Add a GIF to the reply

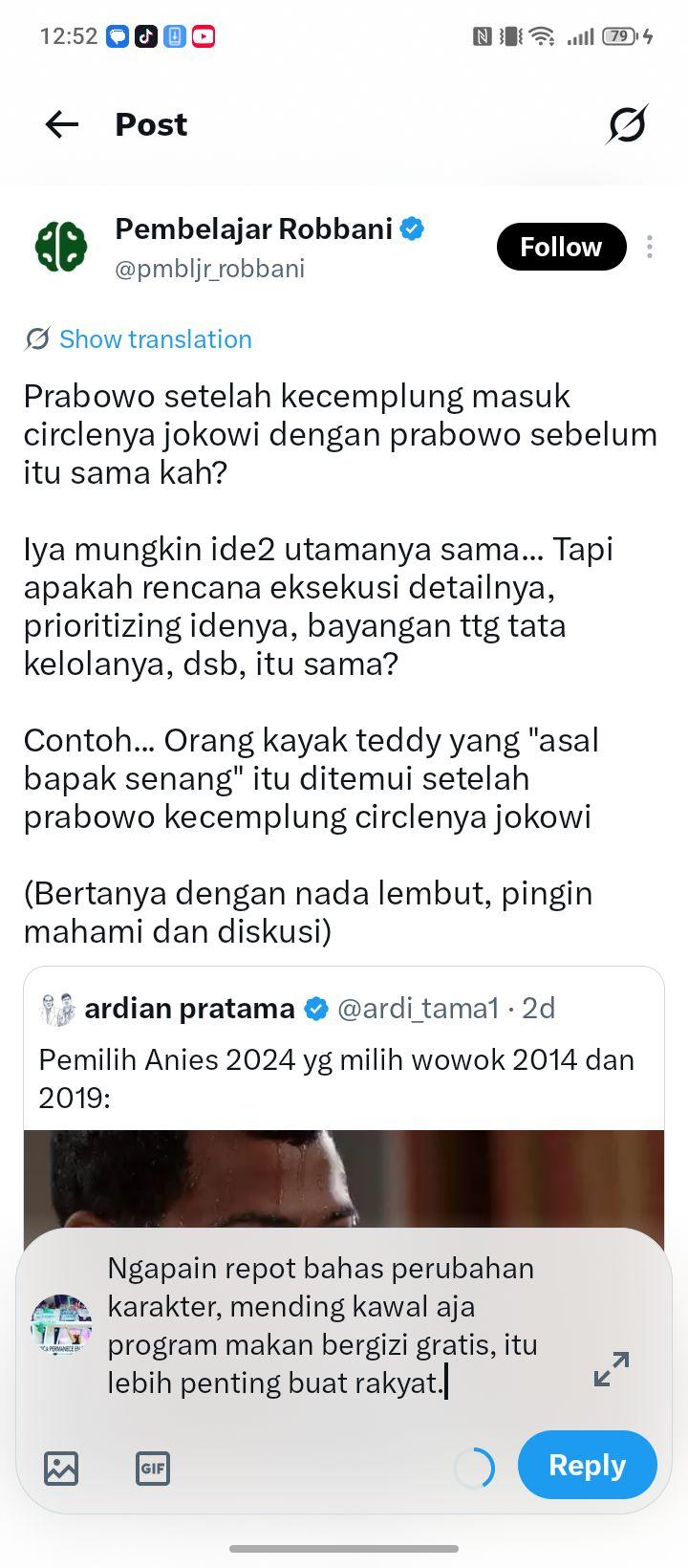[153, 1468]
